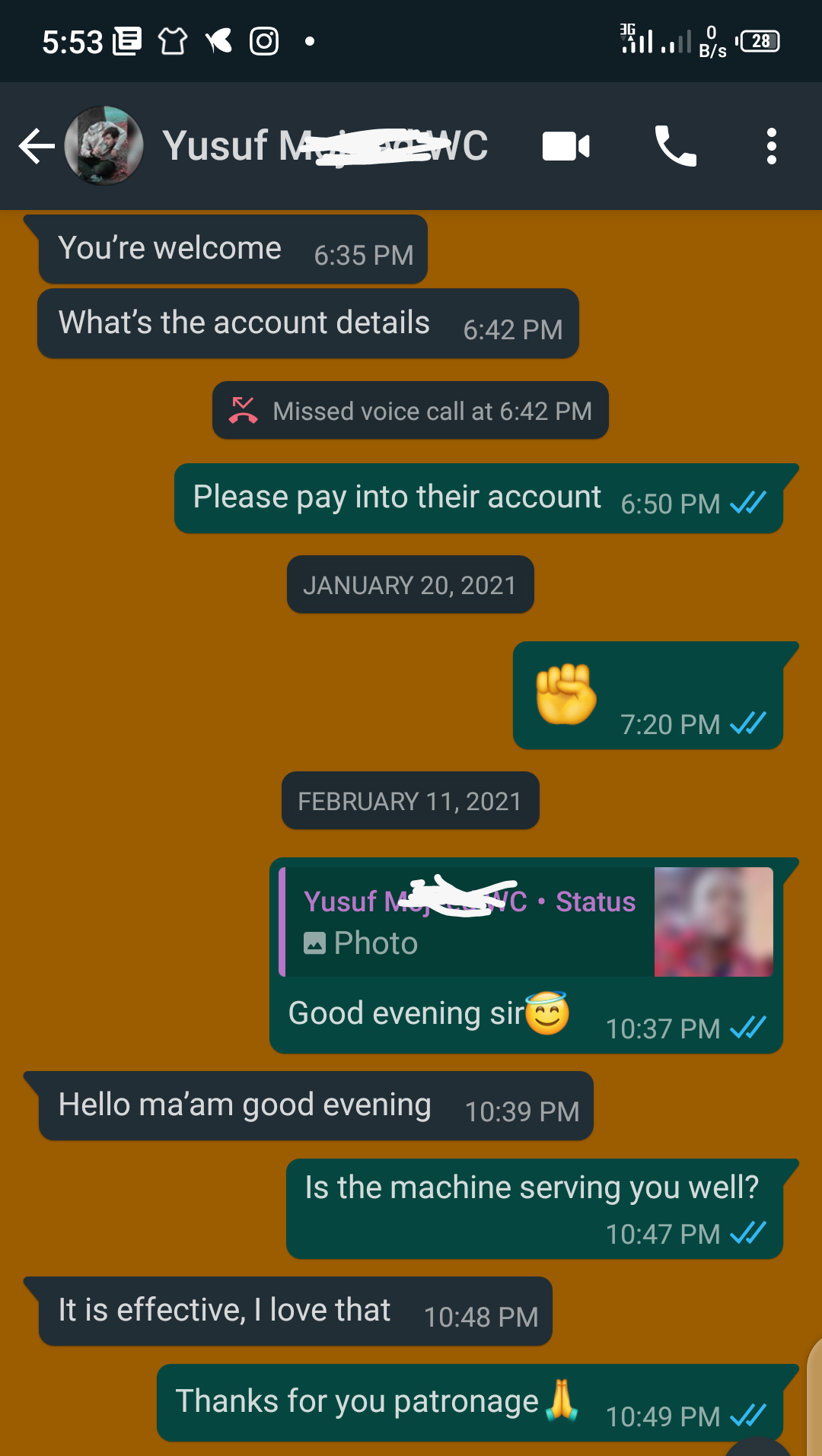This screenshot has height=1456, width=822.
Task: Open the blurred status photo thumbnail
Action: [712, 923]
